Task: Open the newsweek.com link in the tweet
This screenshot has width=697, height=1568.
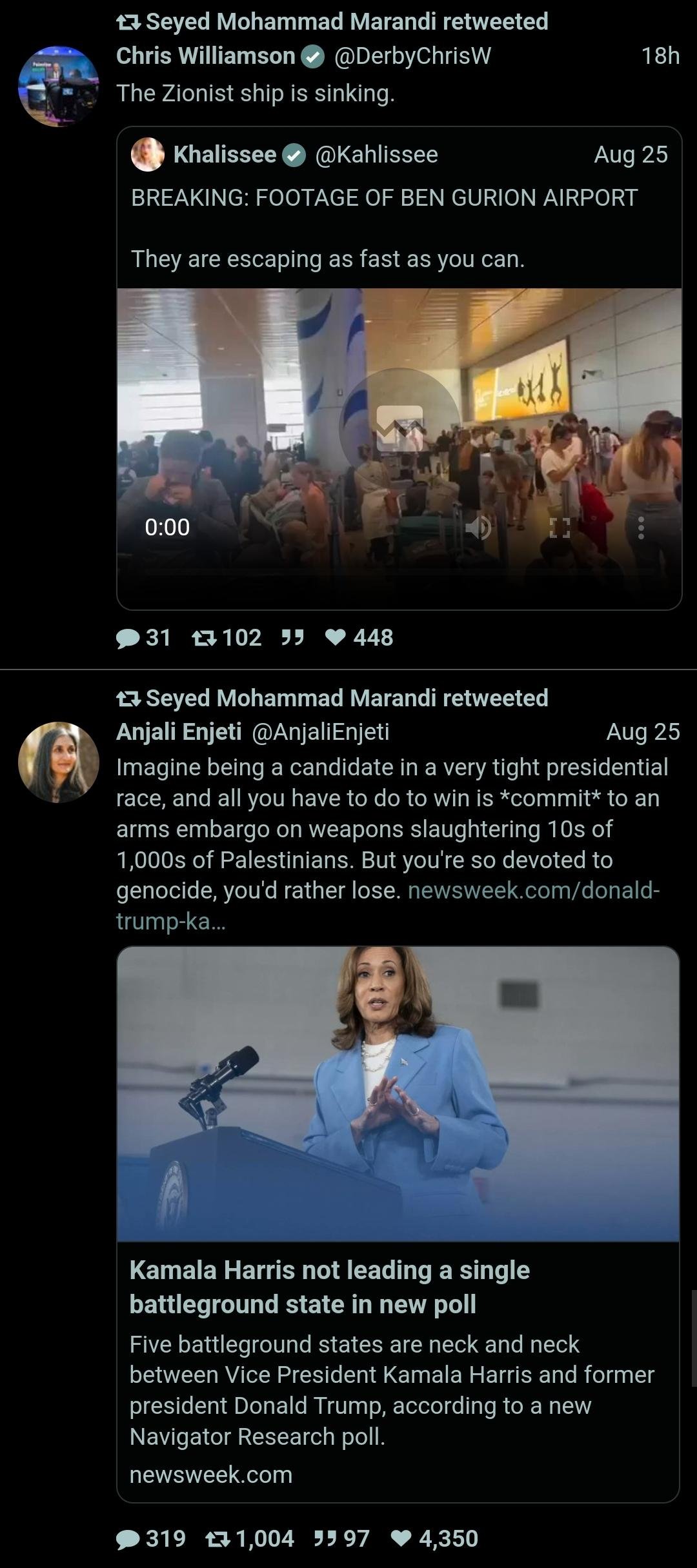Action: (533, 891)
